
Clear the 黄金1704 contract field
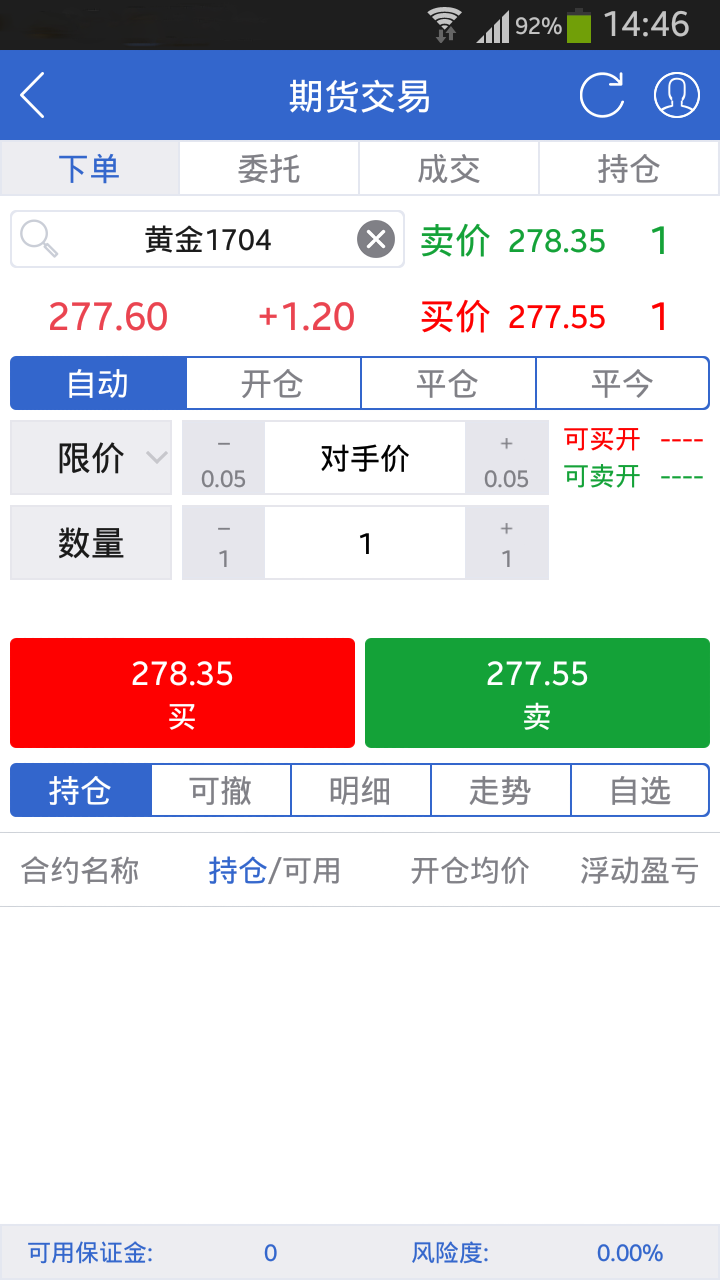click(x=376, y=240)
